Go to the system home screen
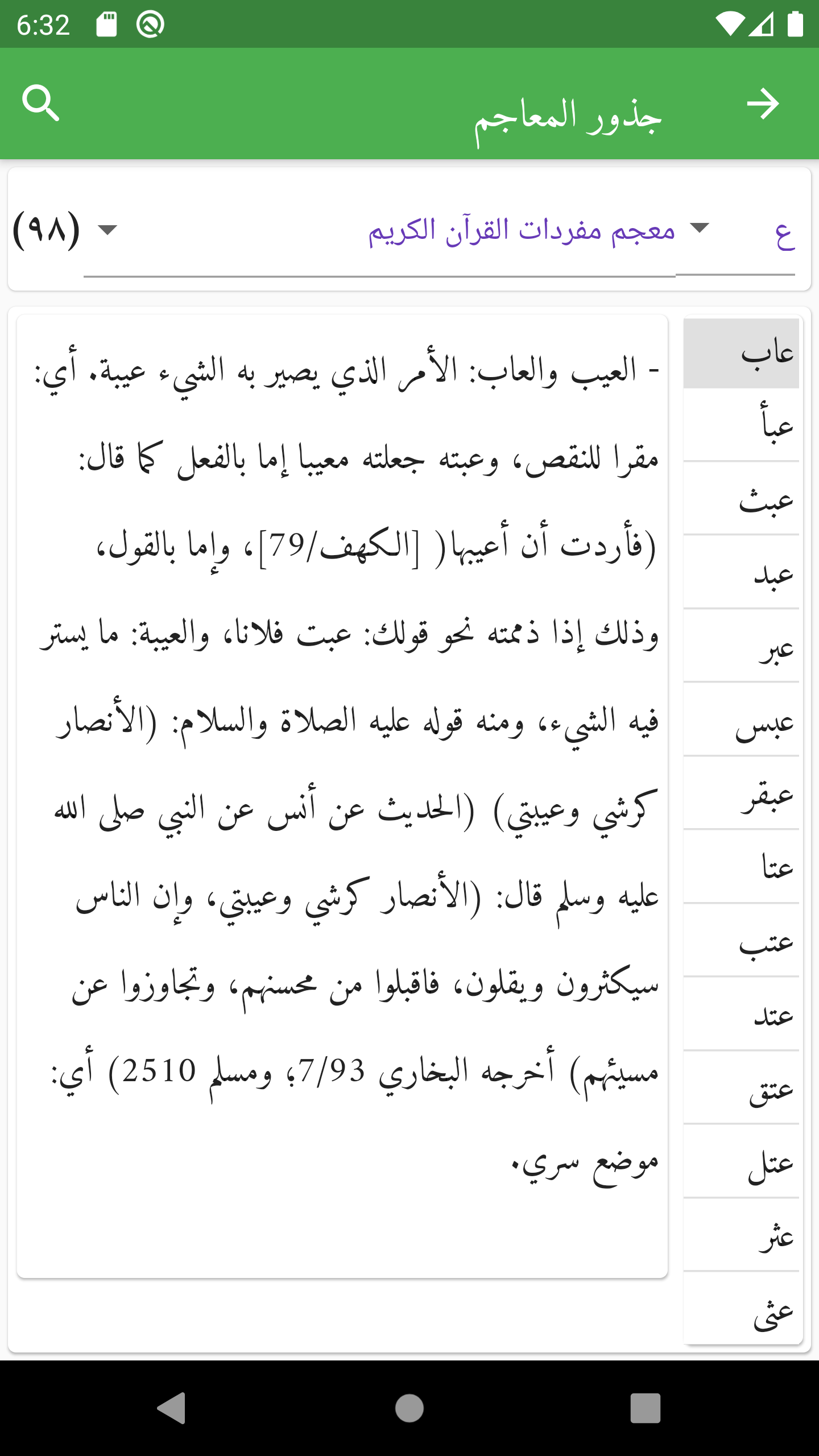Image resolution: width=819 pixels, height=1456 pixels. point(409,1408)
